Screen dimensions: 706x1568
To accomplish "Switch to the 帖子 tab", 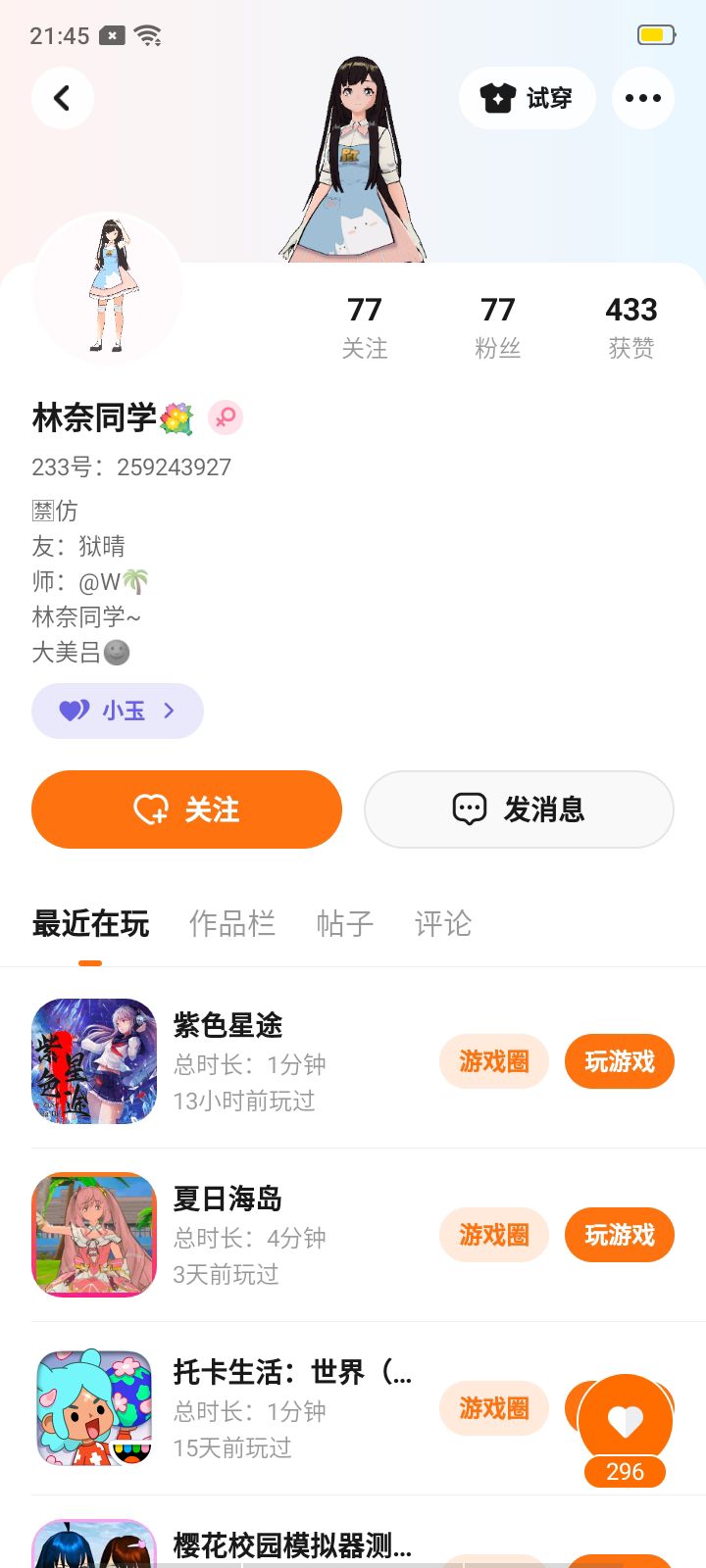I will pos(345,923).
